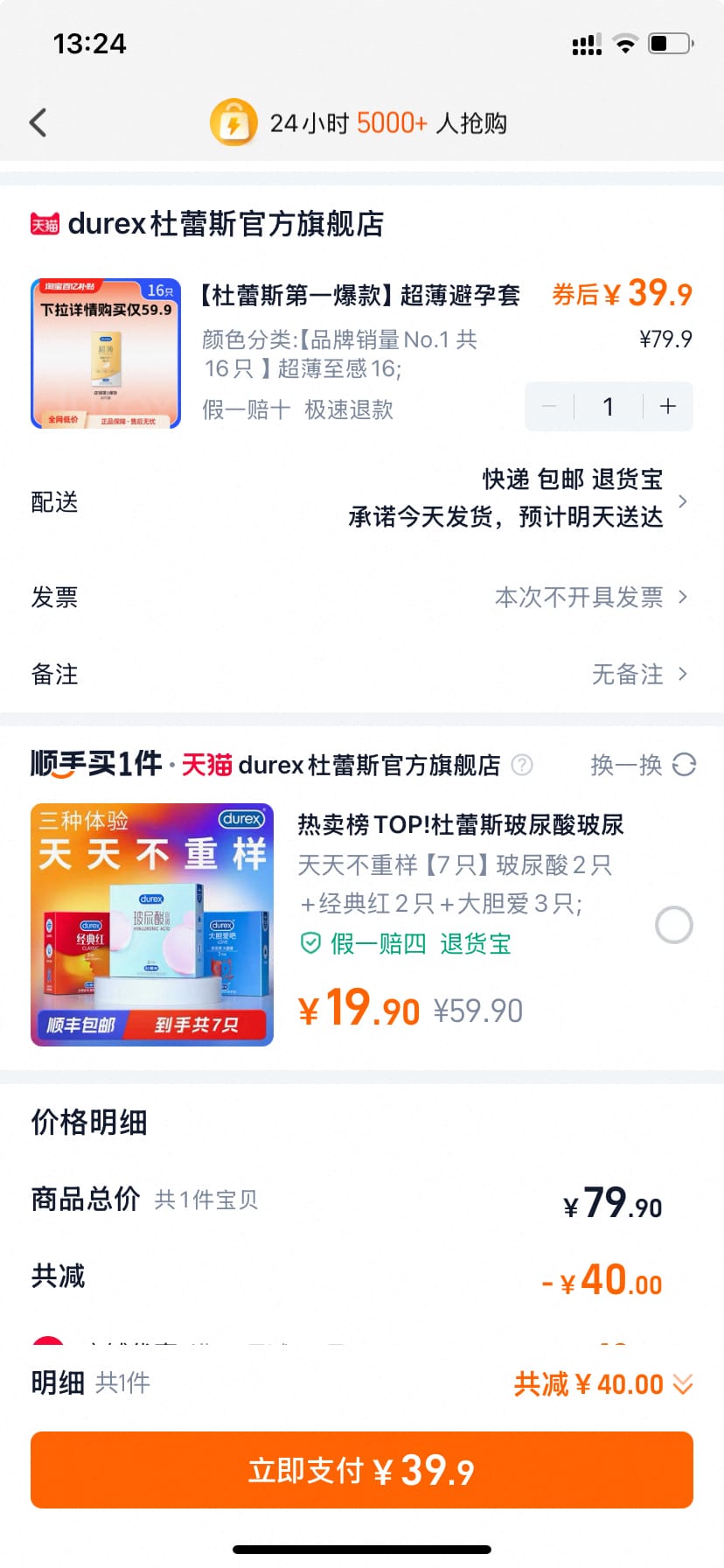
Task: Tap the durex 杜蕾斯官方旗舰店 store name
Action: tap(227, 224)
